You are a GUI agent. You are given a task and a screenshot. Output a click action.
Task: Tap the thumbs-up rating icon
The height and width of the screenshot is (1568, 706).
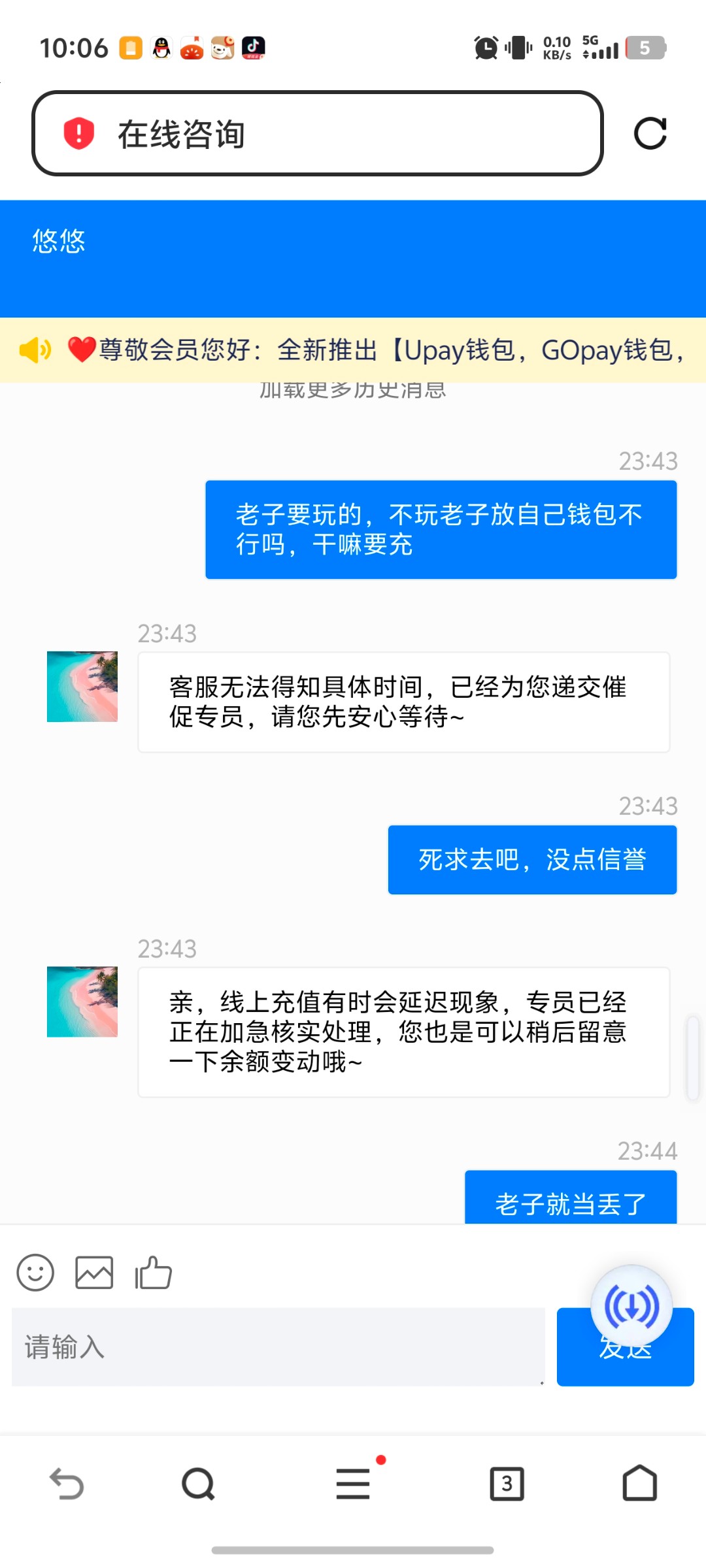click(153, 1273)
